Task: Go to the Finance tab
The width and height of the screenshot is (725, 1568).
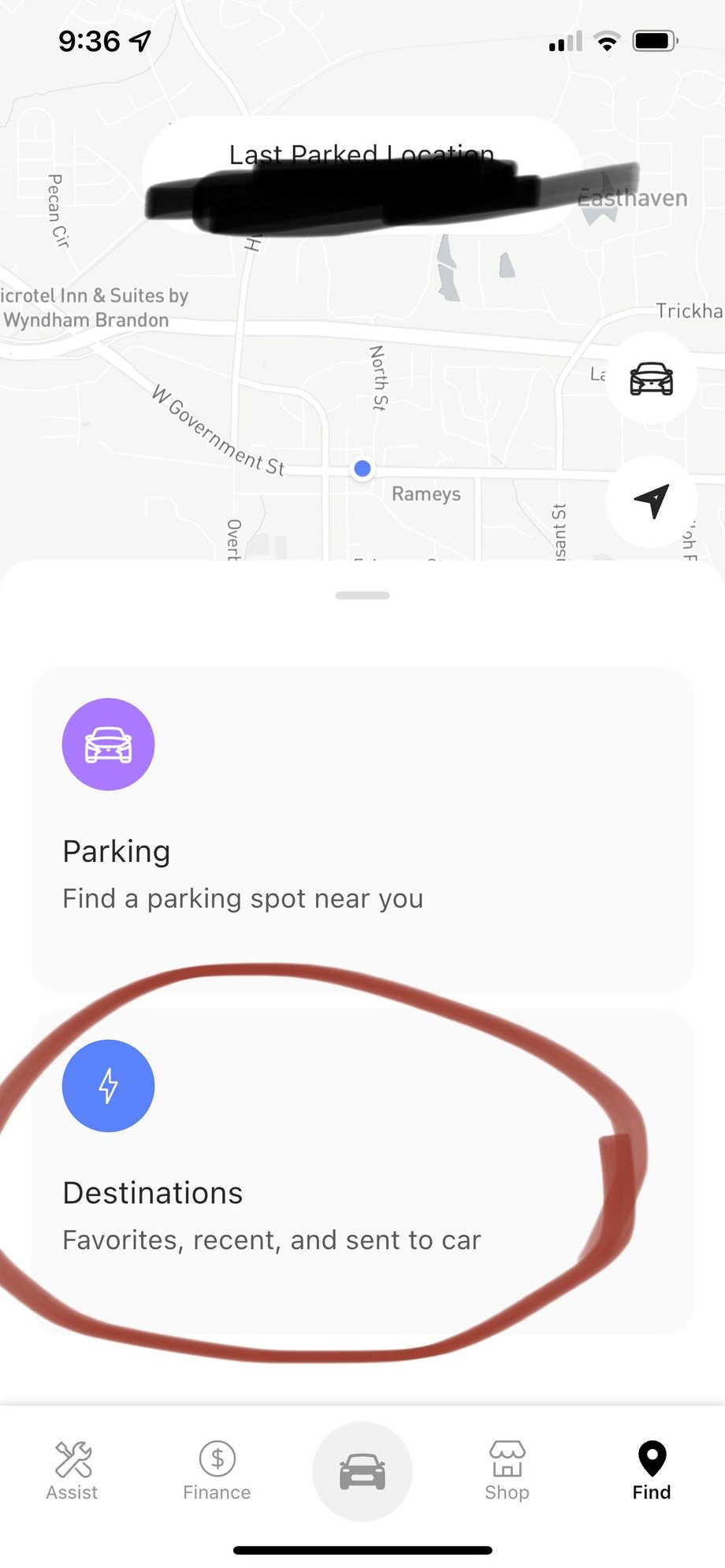Action: pyautogui.click(x=217, y=1470)
